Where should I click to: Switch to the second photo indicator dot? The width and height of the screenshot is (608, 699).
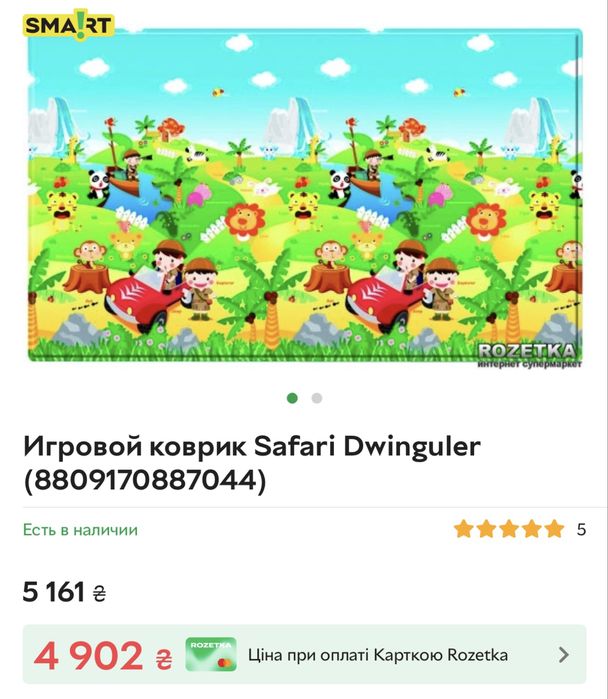[317, 398]
